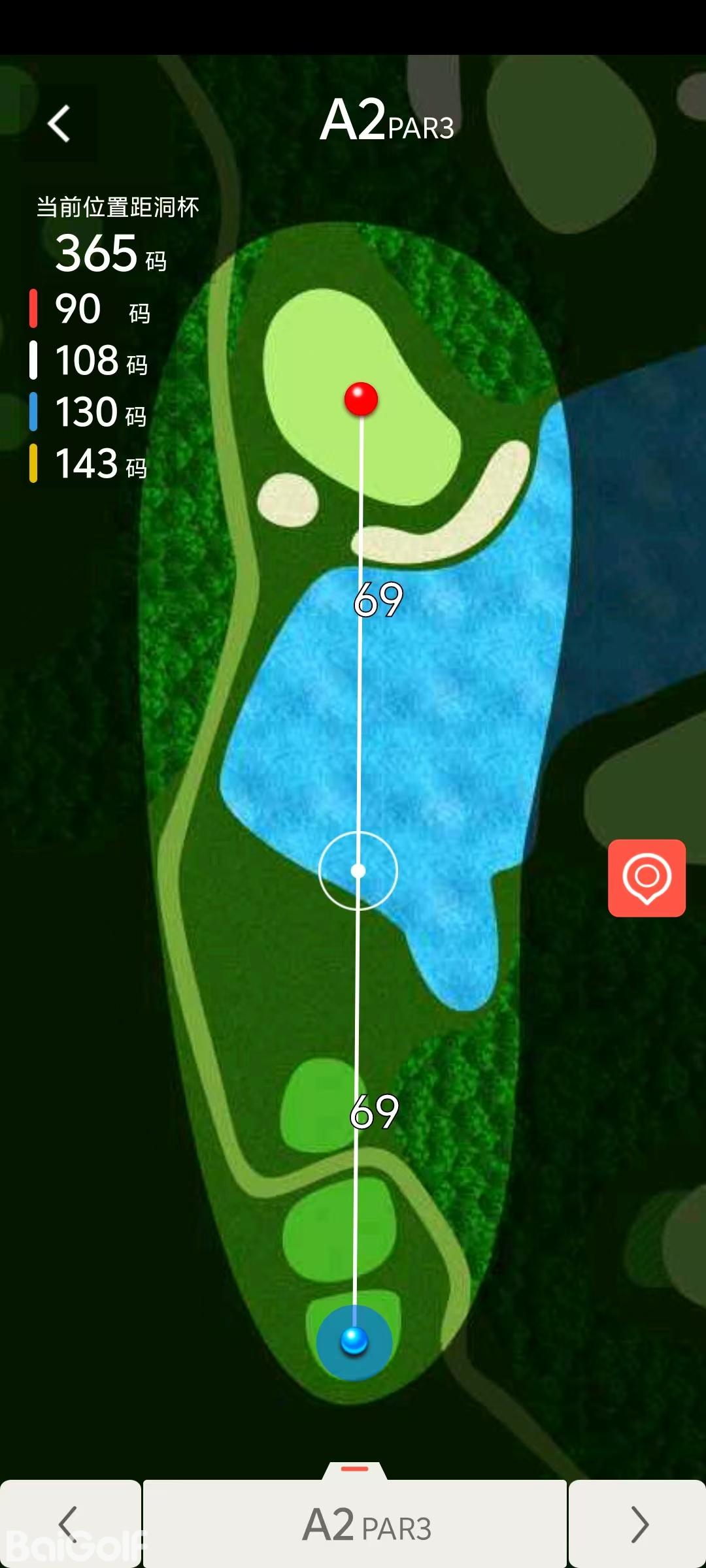Open the A2 PAR3 hole selector
706x1568 pixels.
pos(355,1524)
